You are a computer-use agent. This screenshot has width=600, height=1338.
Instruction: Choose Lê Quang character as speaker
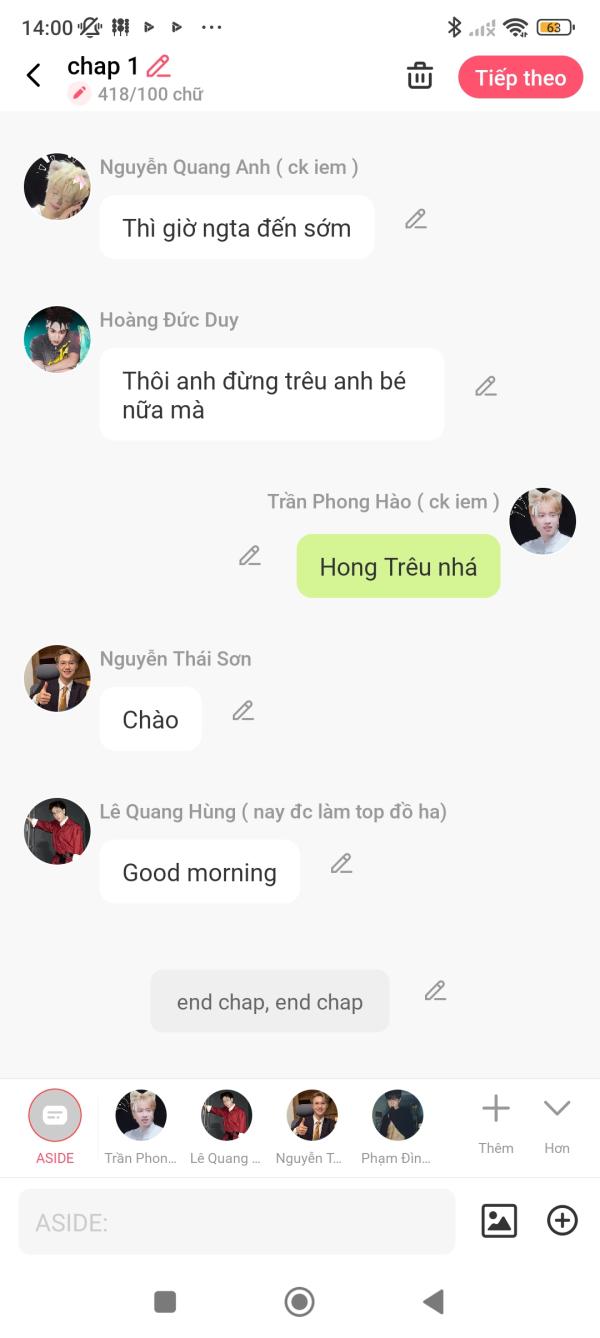click(226, 1126)
